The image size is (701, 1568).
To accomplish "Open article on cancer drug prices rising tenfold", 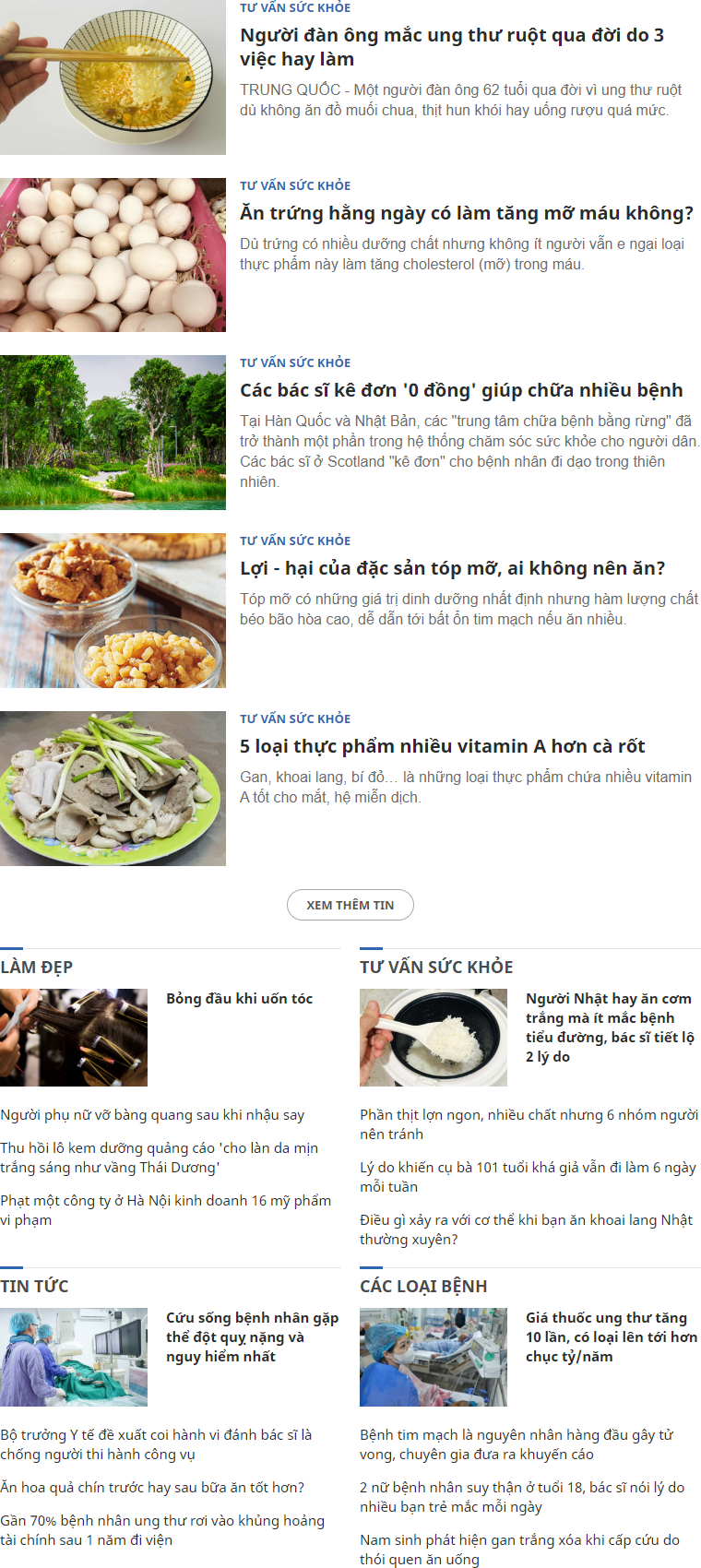I will (x=611, y=1337).
